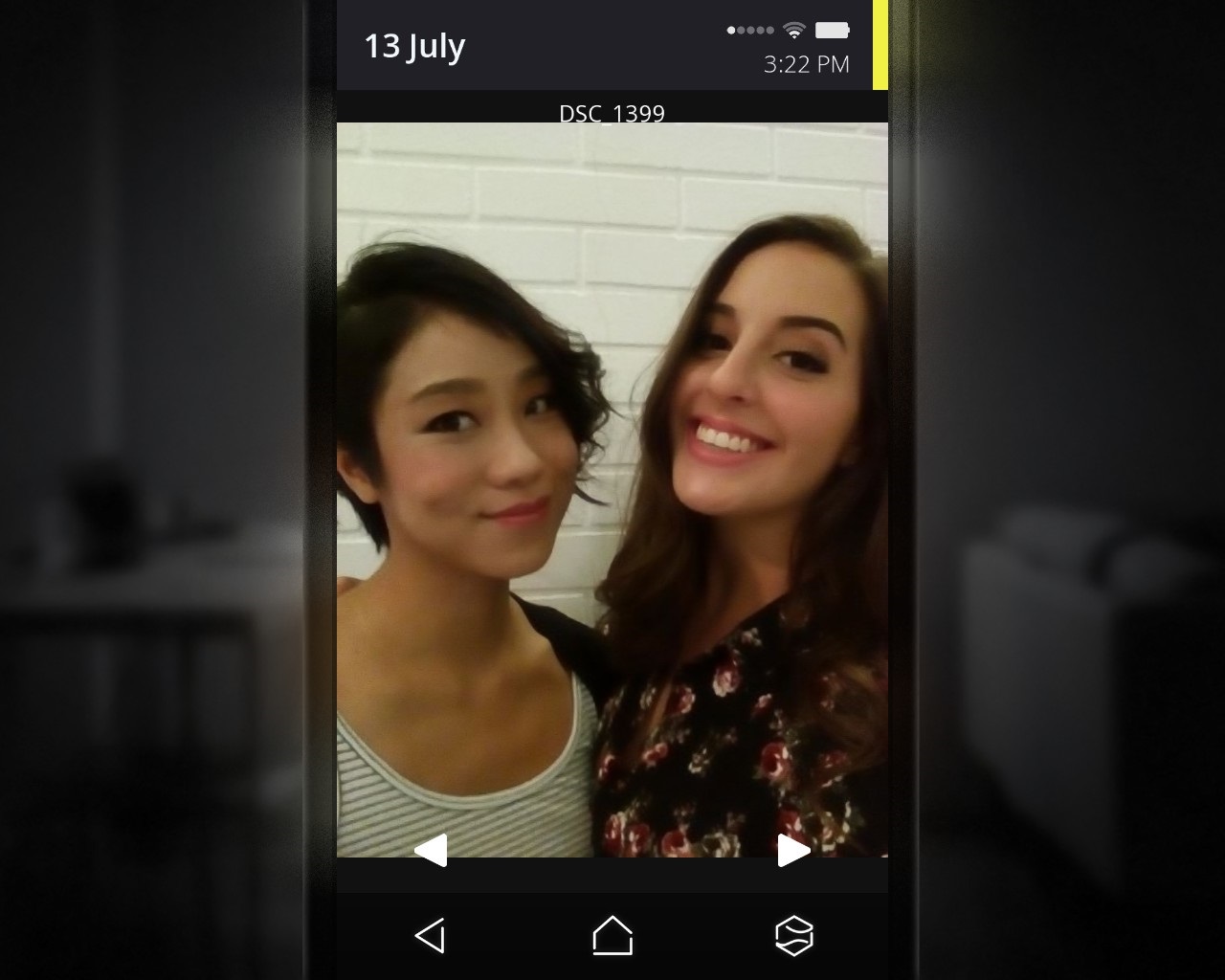This screenshot has width=1225, height=980.
Task: Return to the home screen
Action: pos(612,936)
